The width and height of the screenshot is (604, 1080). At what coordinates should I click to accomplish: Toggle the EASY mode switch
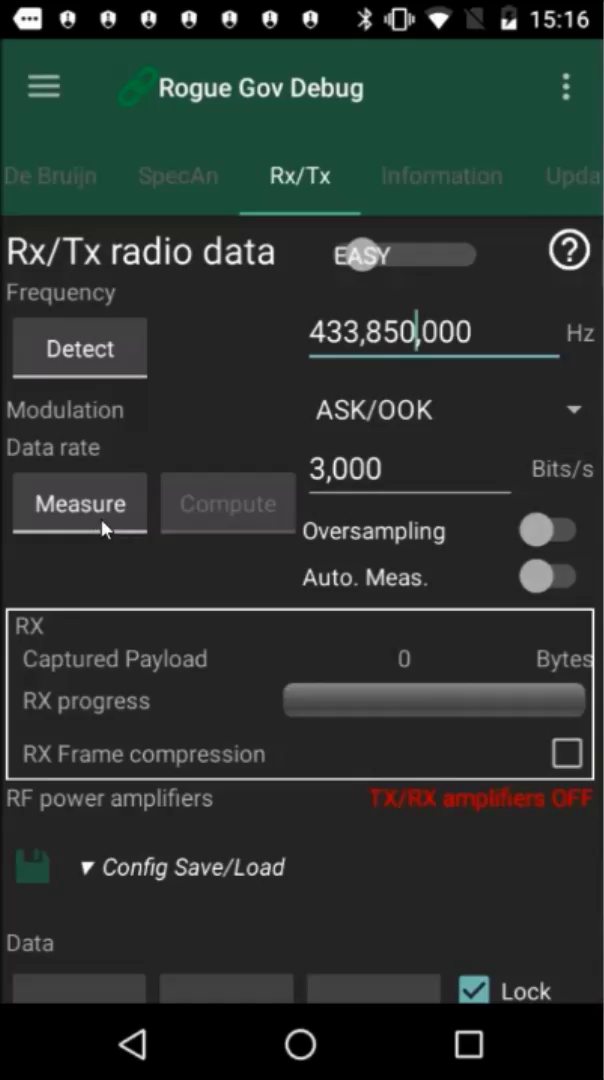(404, 256)
